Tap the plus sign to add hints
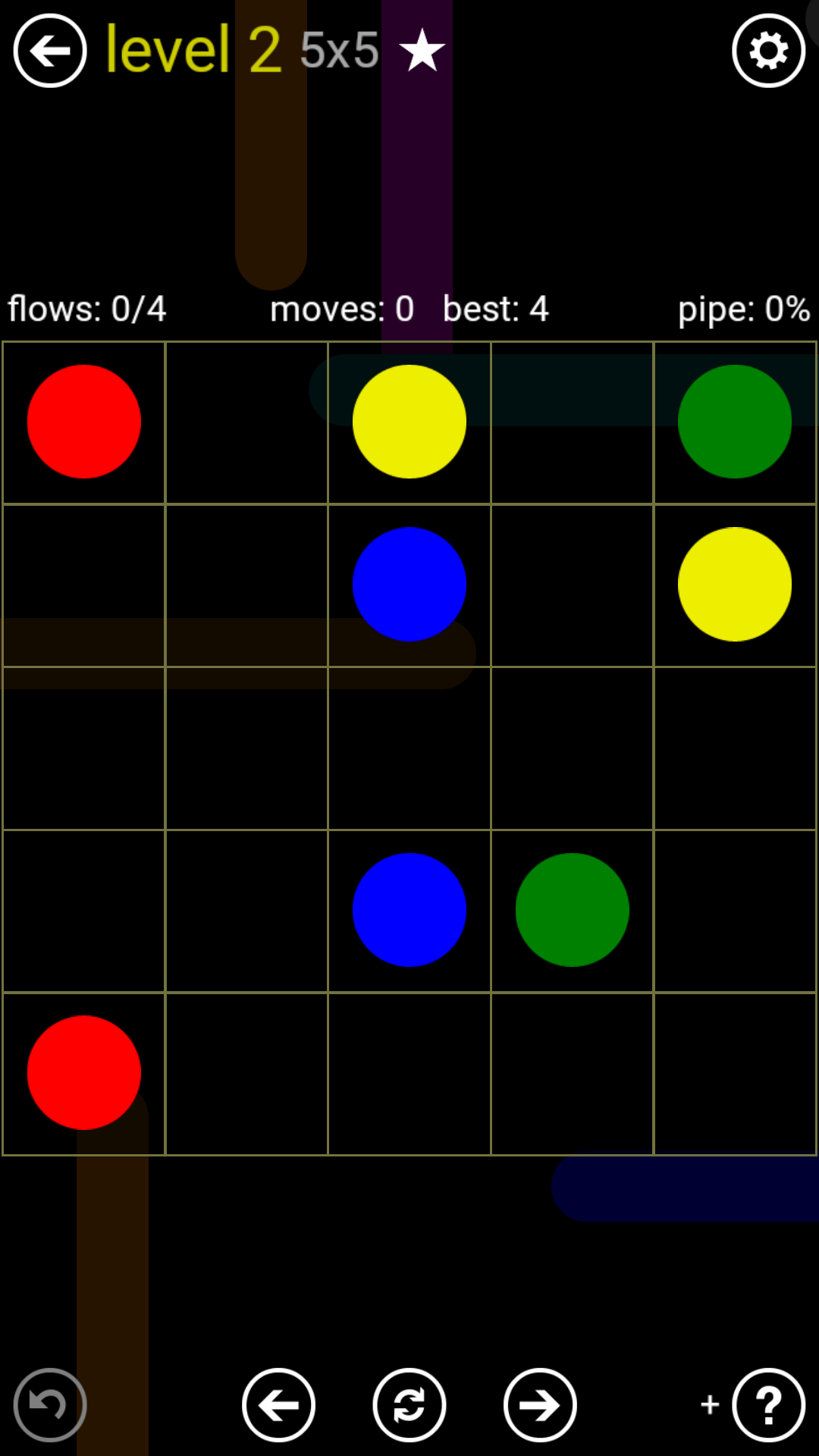Image resolution: width=819 pixels, height=1456 pixels. (710, 1404)
